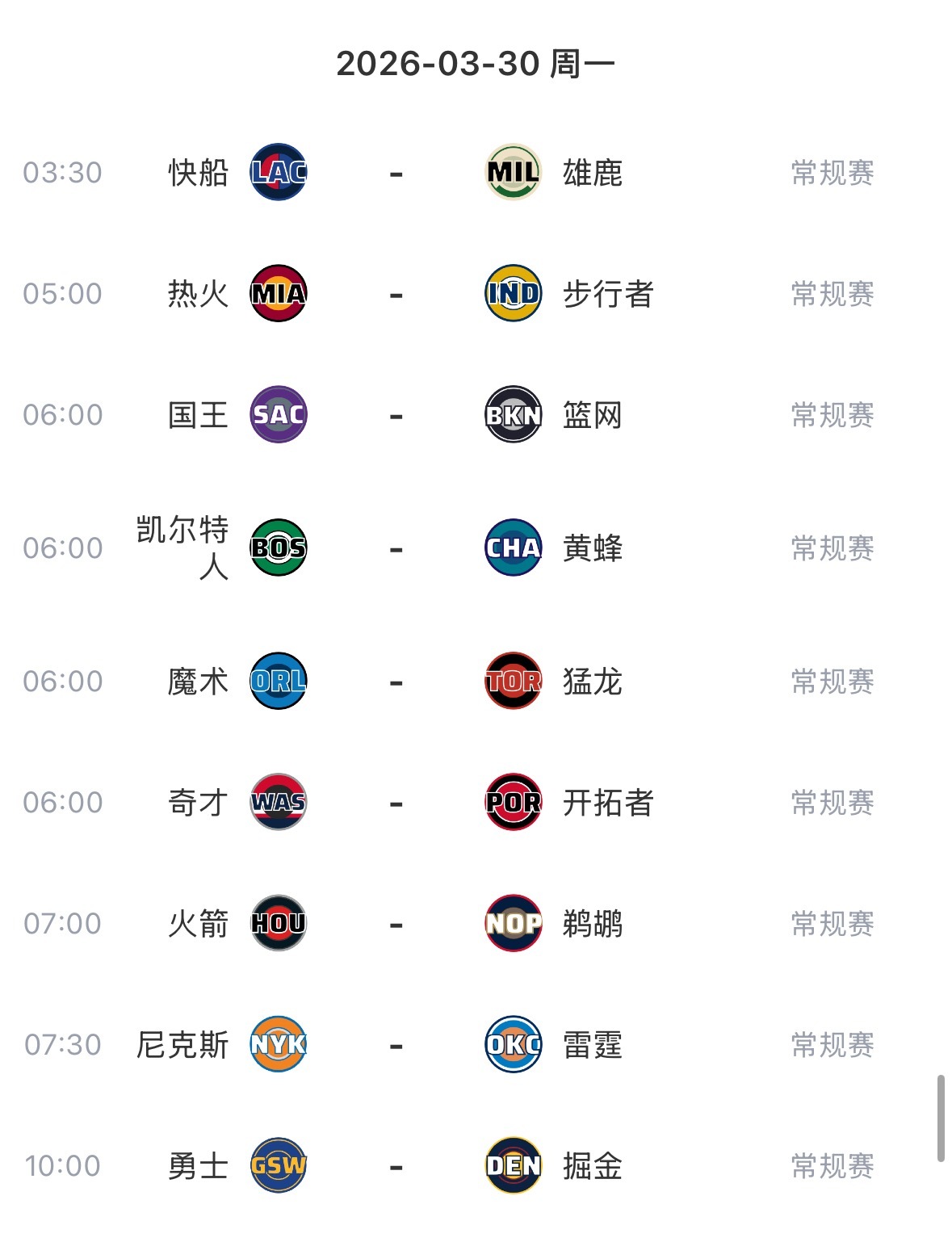
Task: Click the Warriors GSW team logo
Action: (x=278, y=1165)
